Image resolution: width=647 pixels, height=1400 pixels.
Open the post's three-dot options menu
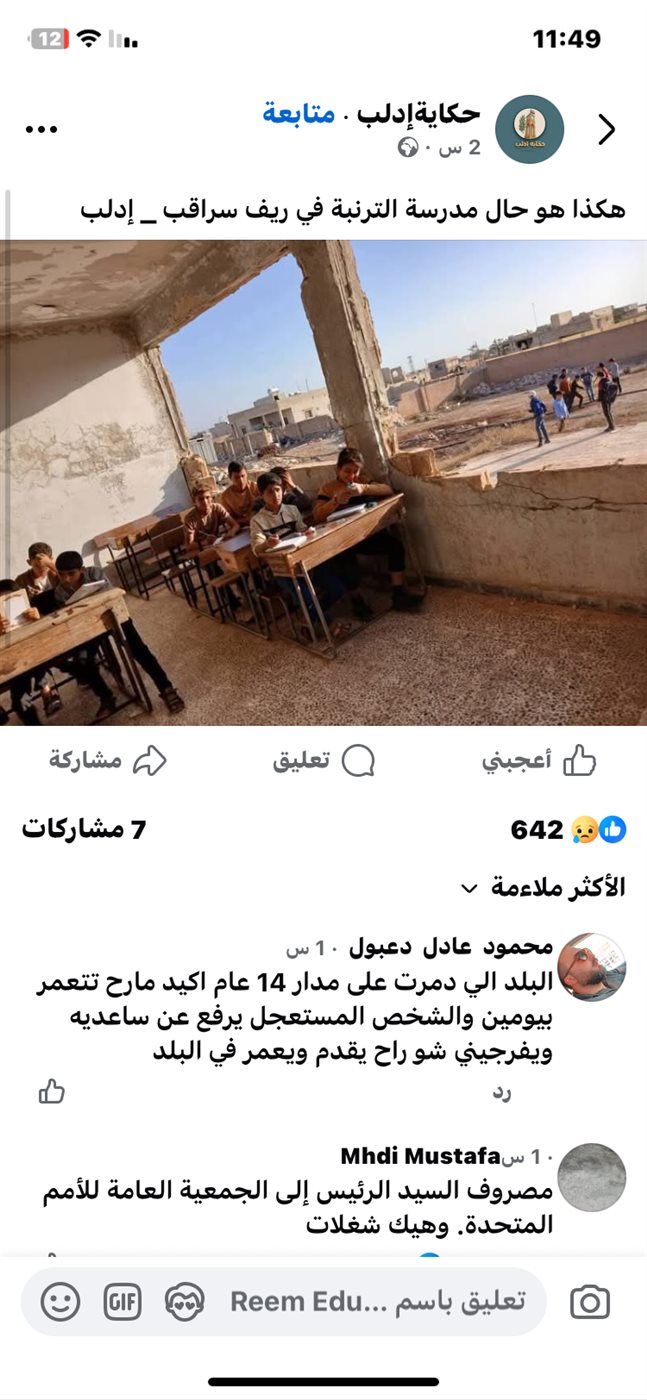(x=41, y=130)
